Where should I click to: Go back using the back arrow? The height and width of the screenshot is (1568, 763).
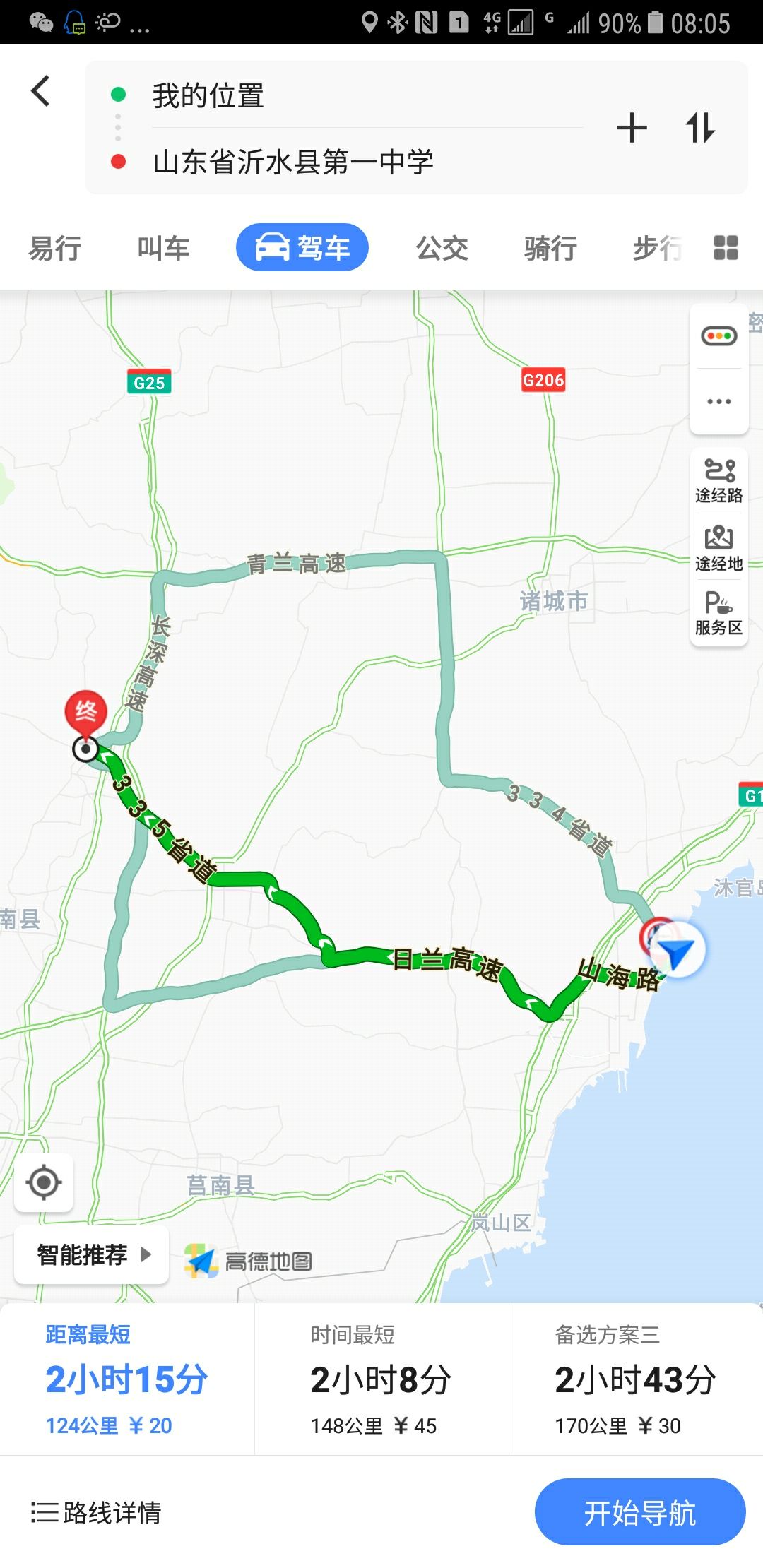click(41, 91)
